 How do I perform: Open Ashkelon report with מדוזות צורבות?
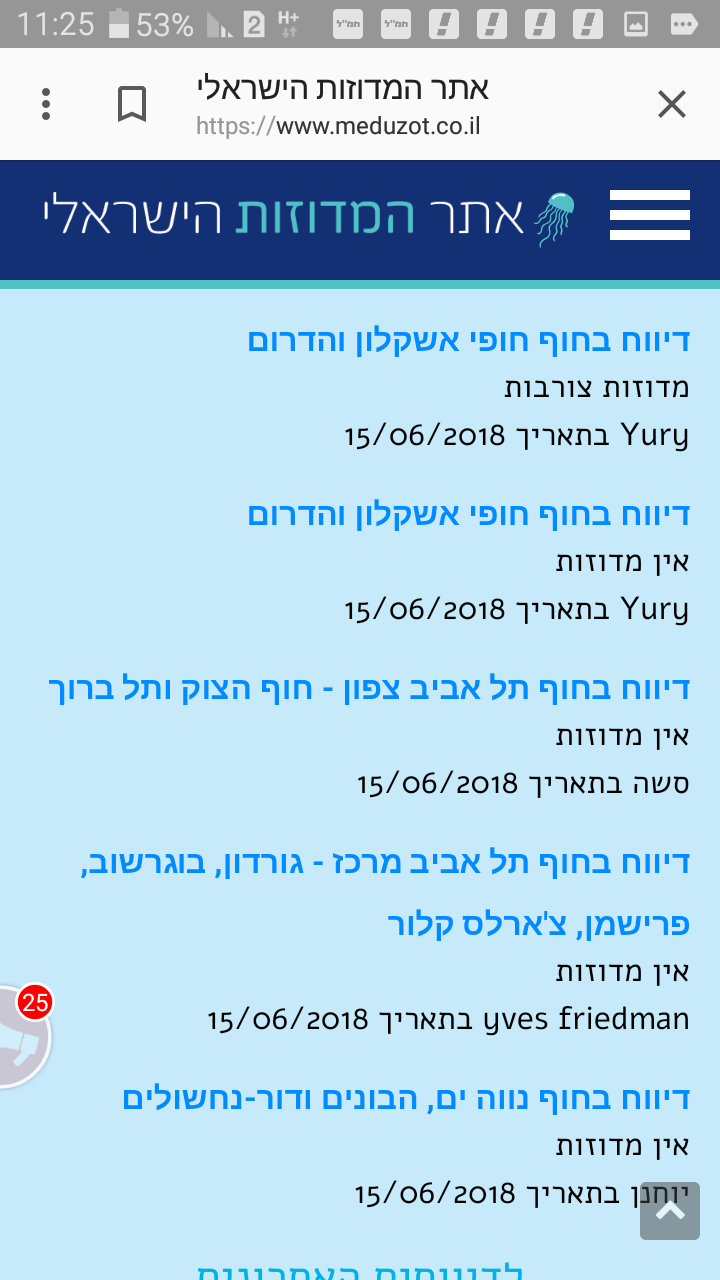468,340
